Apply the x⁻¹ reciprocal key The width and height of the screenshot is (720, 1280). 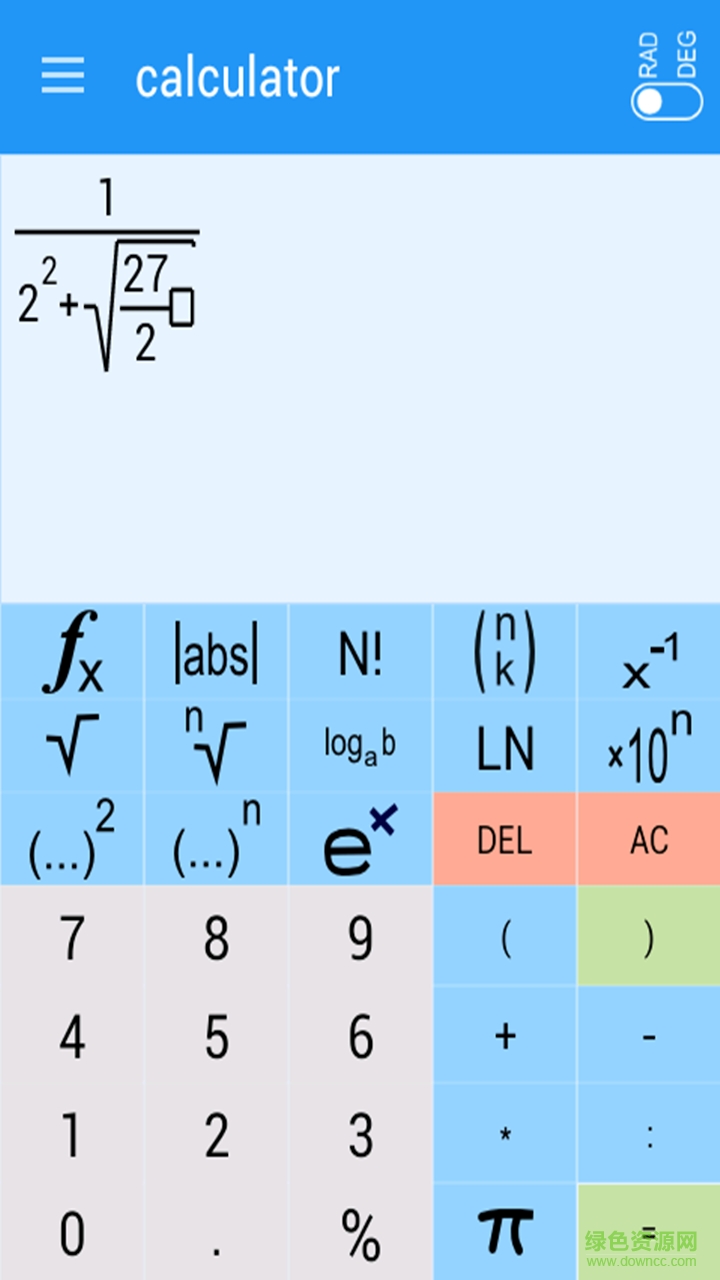tap(648, 654)
